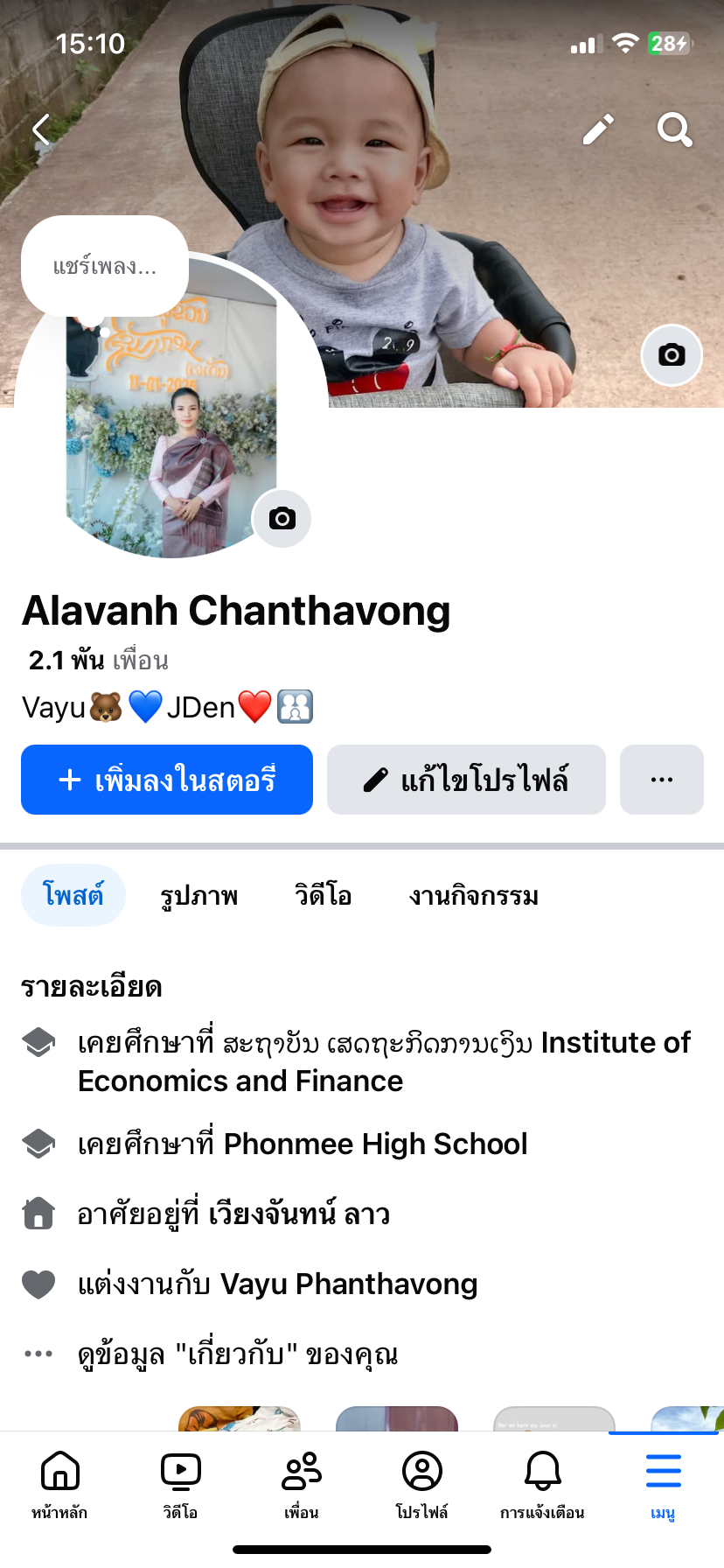Go to หน้าหลัก in bottom navigation
724x1568 pixels.
tap(59, 1482)
